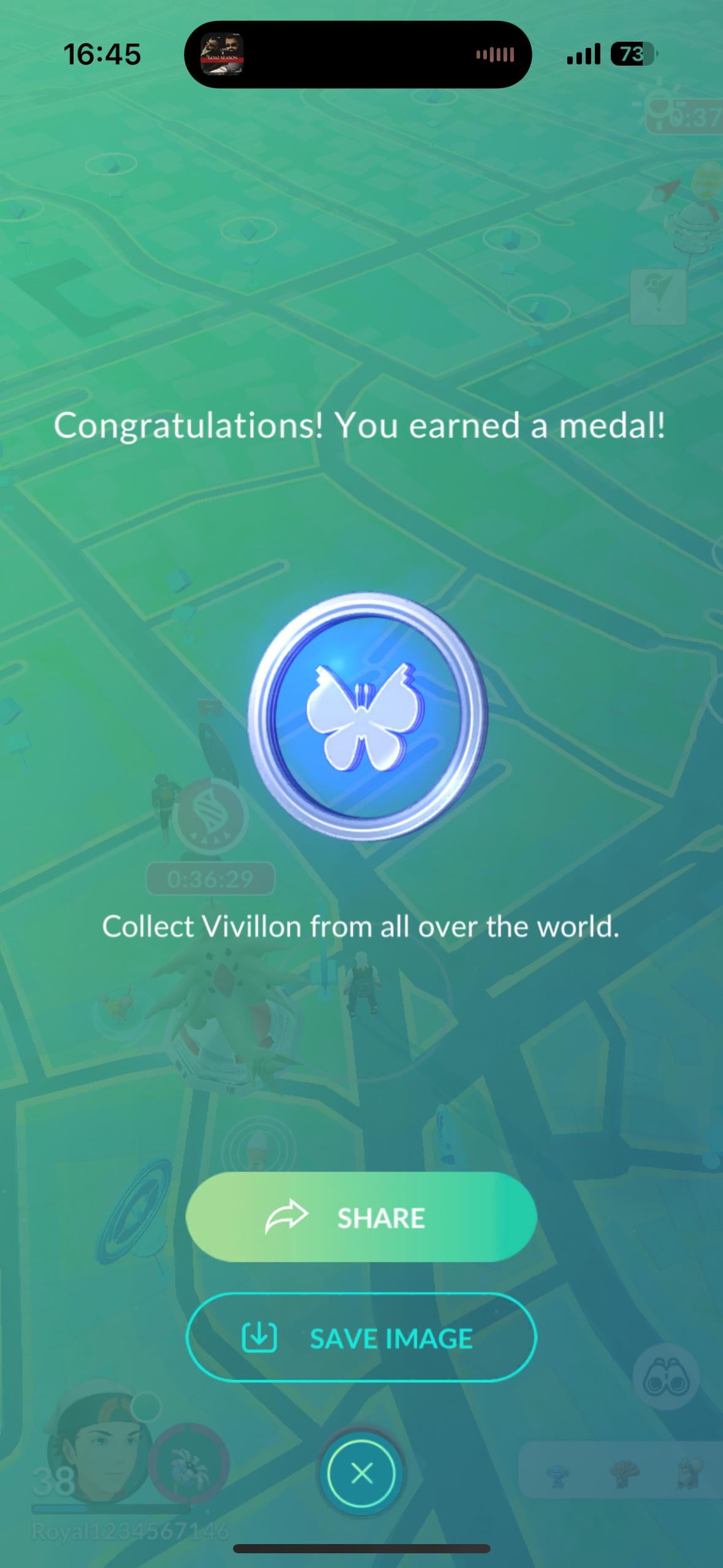
Task: Save the medal image
Action: [361, 1339]
